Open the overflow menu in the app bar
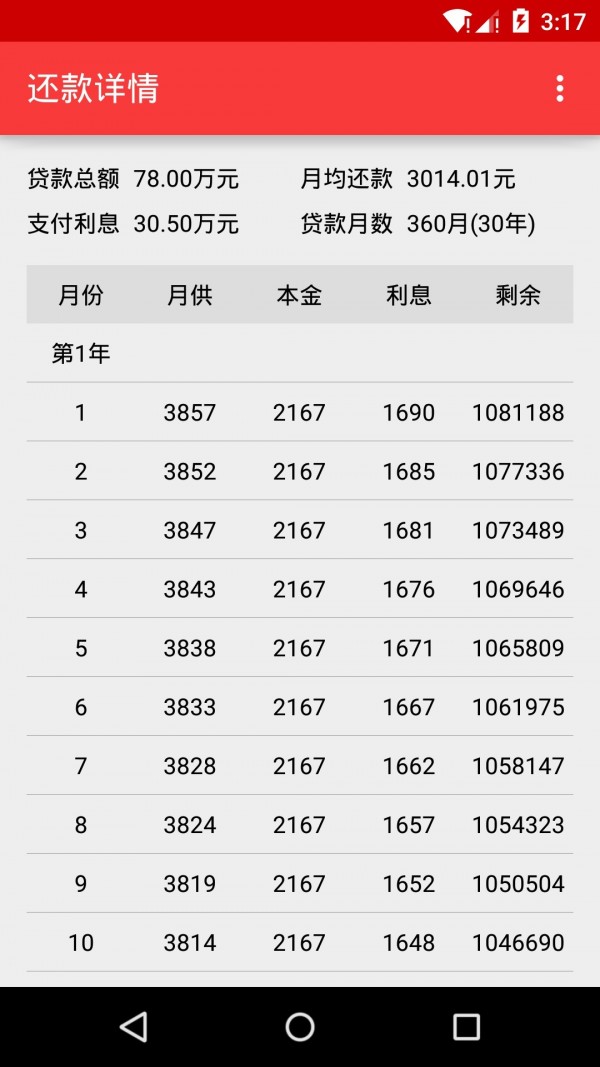Viewport: 600px width, 1067px height. tap(560, 88)
